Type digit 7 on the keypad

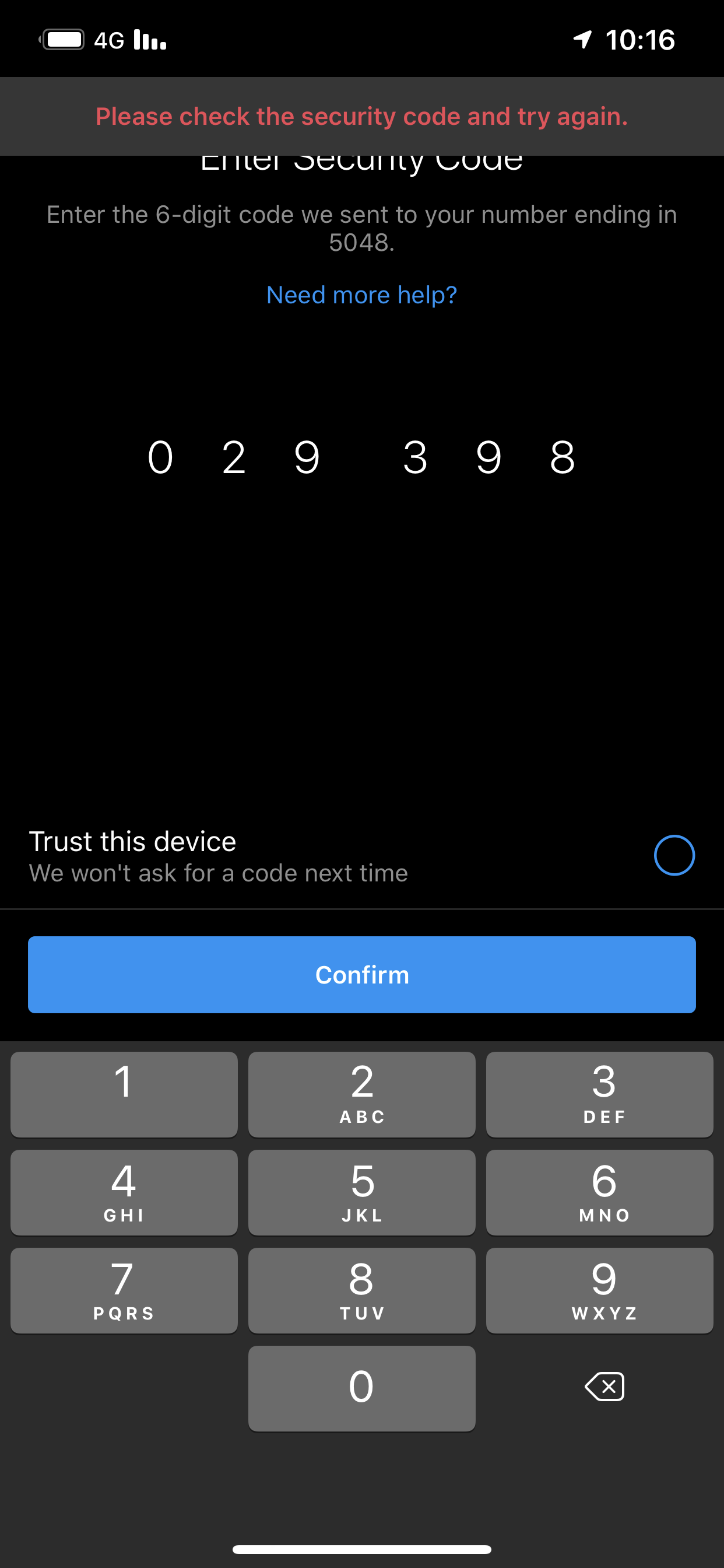pyautogui.click(x=124, y=1290)
